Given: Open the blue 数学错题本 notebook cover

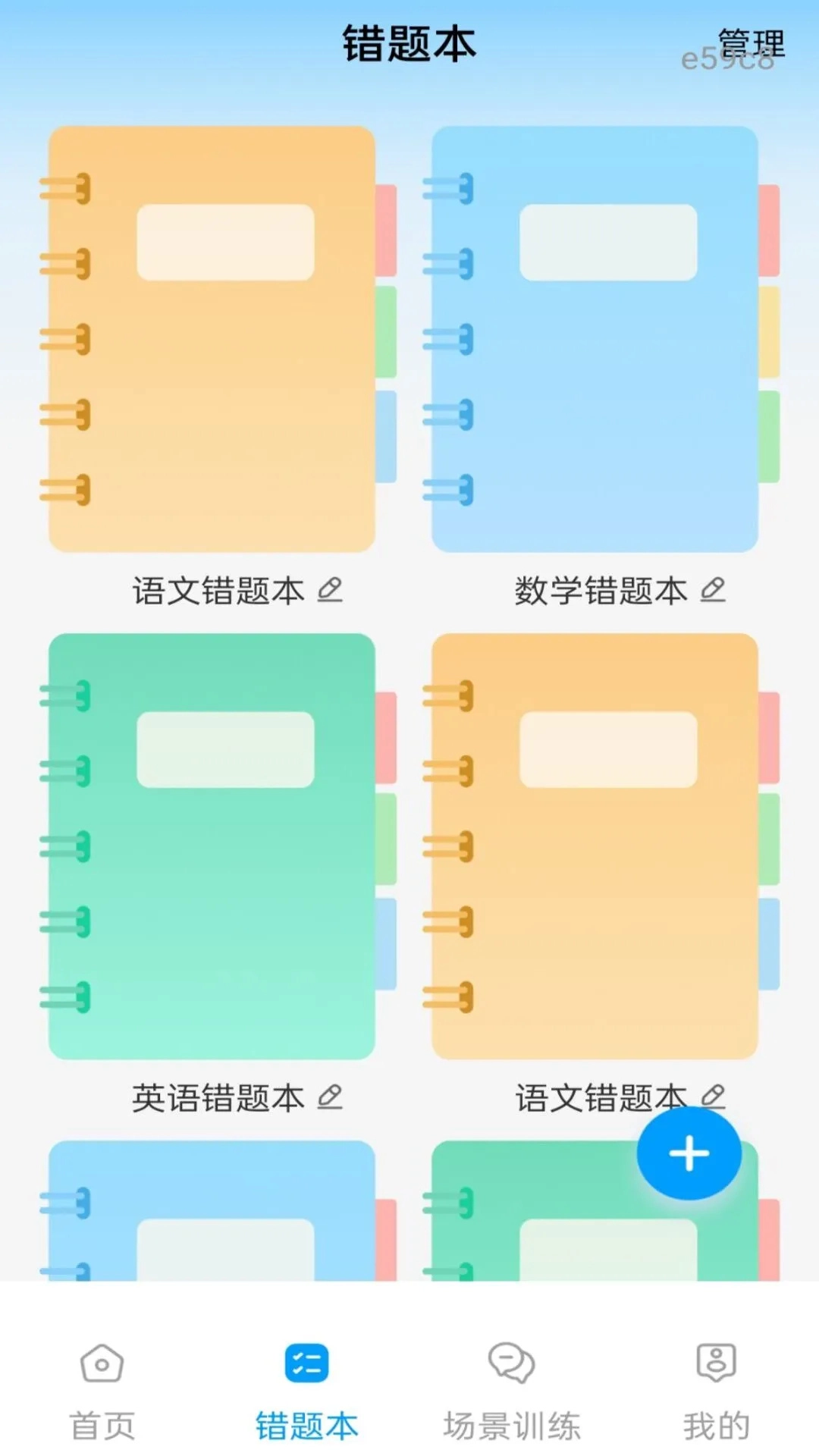Looking at the screenshot, I should [595, 341].
